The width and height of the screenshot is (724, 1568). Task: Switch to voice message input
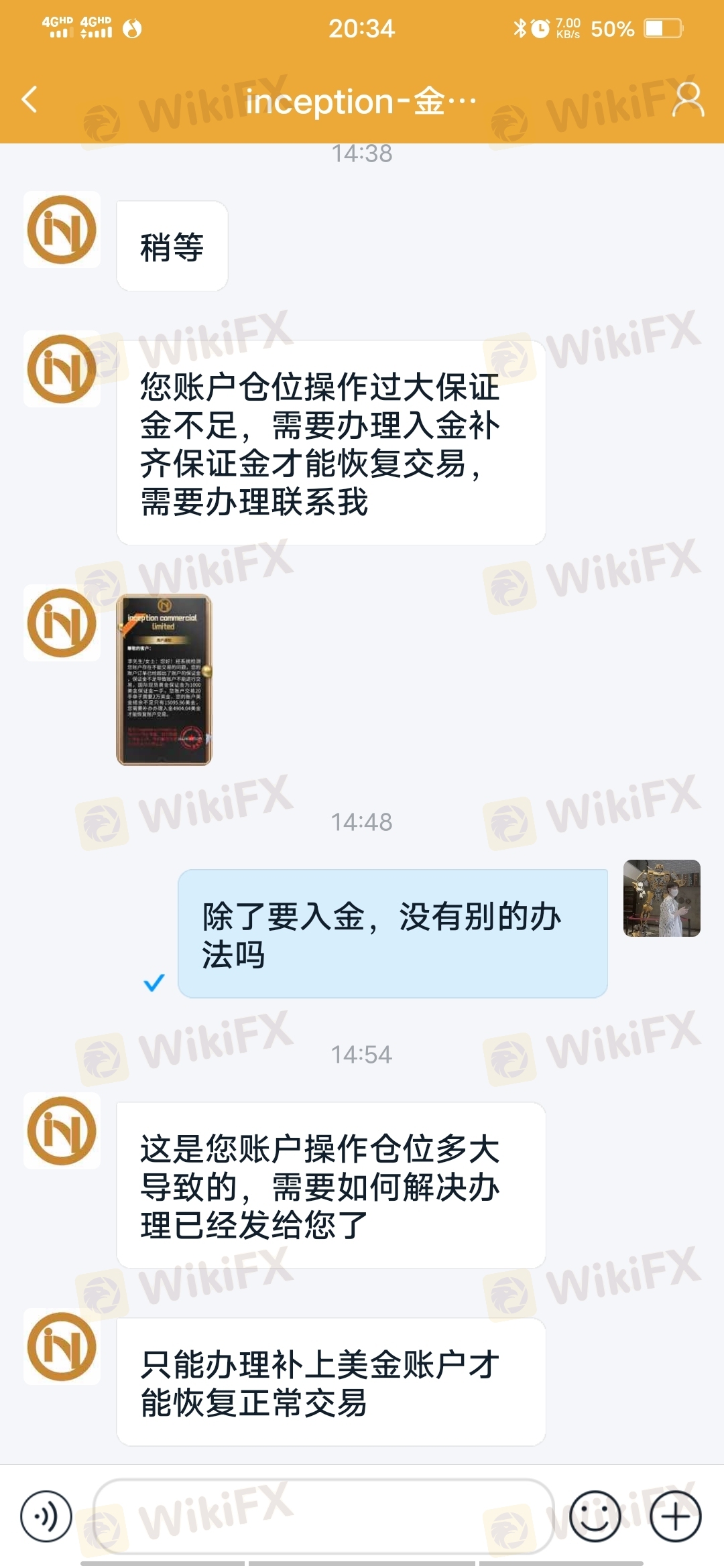pos(46,1516)
